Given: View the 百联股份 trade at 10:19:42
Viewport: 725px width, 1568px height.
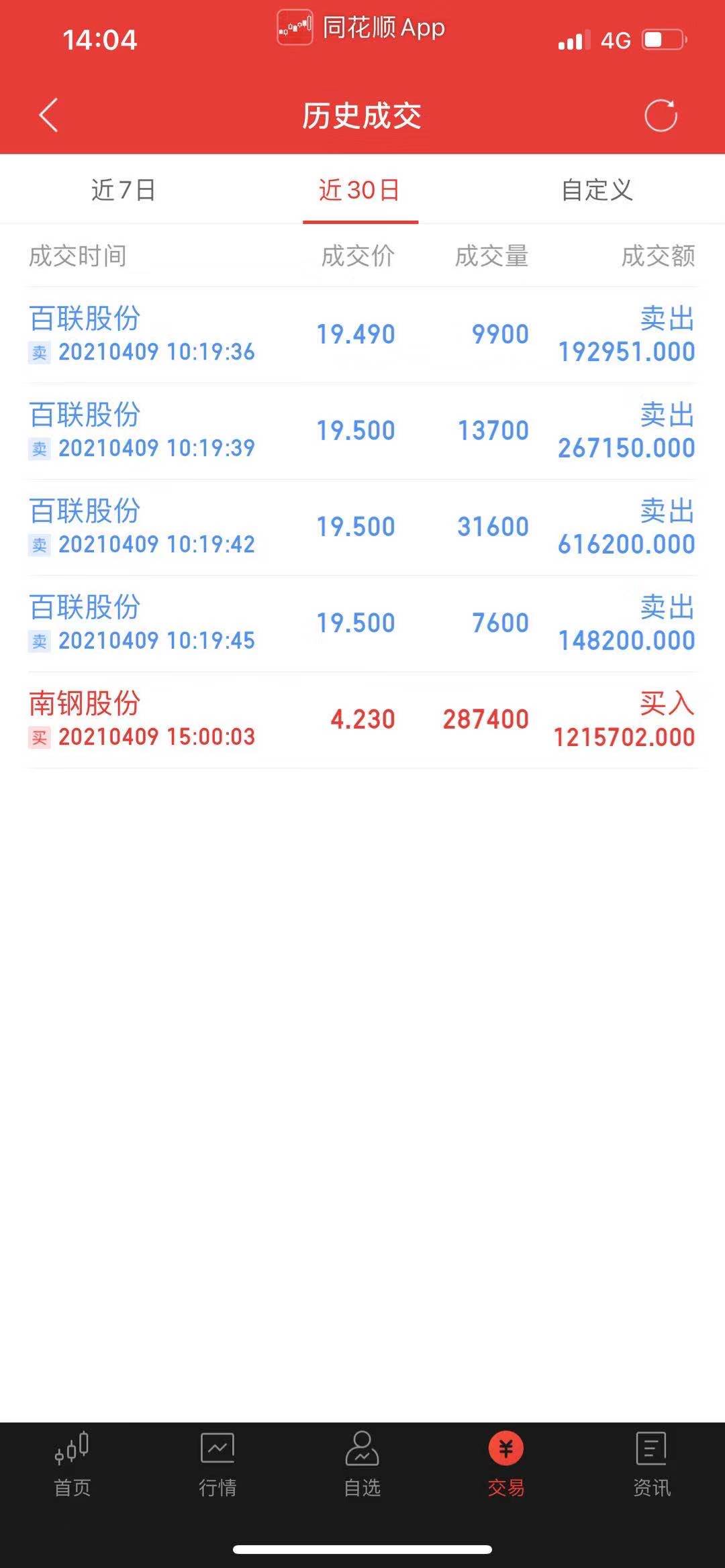Looking at the screenshot, I should (362, 527).
